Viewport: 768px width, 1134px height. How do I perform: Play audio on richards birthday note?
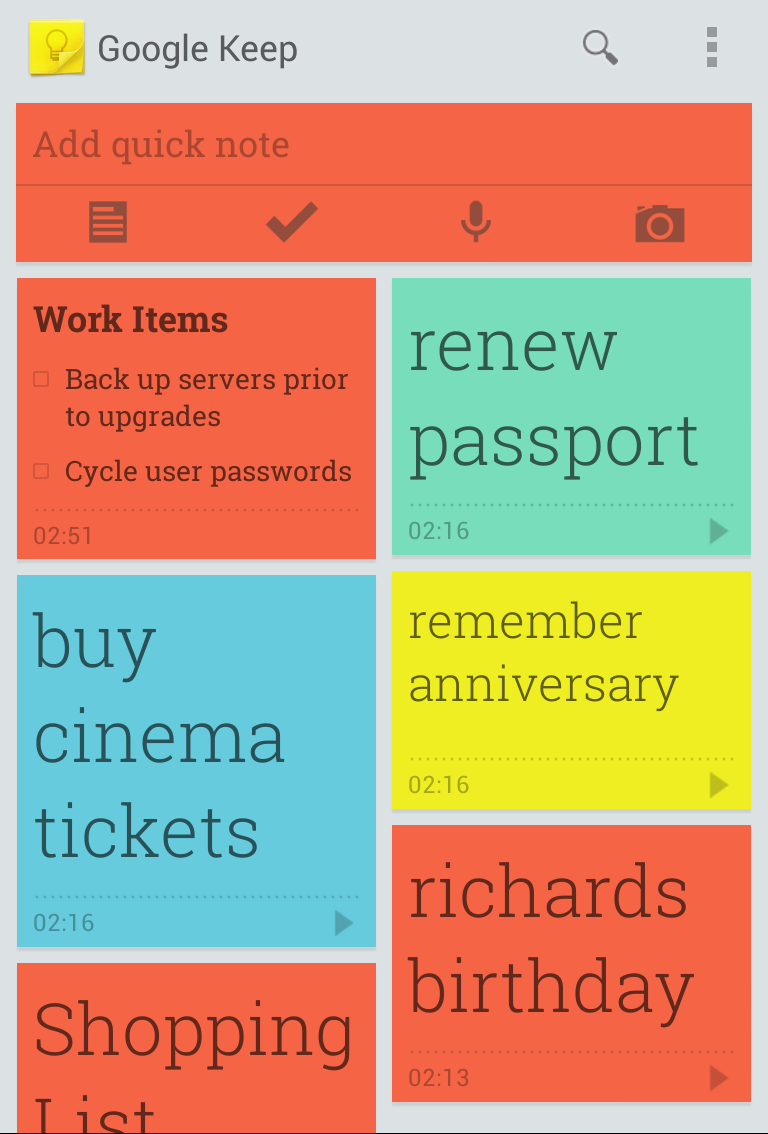(x=718, y=1078)
